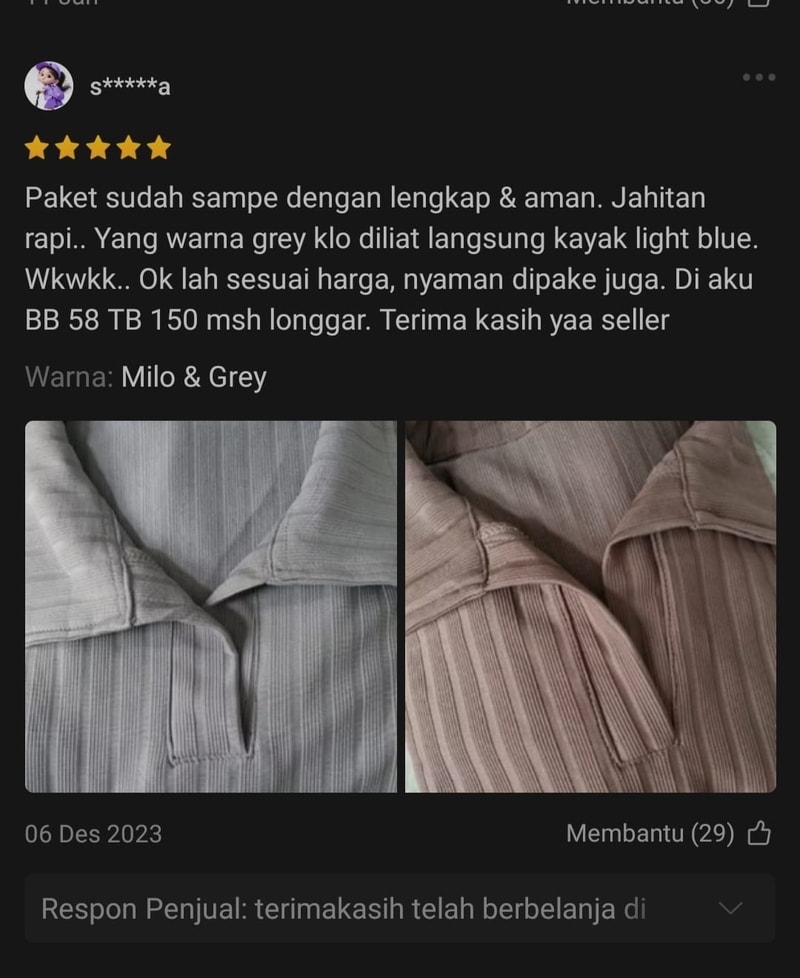View the milo brown shirt review photo
This screenshot has width=800, height=978.
590,606
